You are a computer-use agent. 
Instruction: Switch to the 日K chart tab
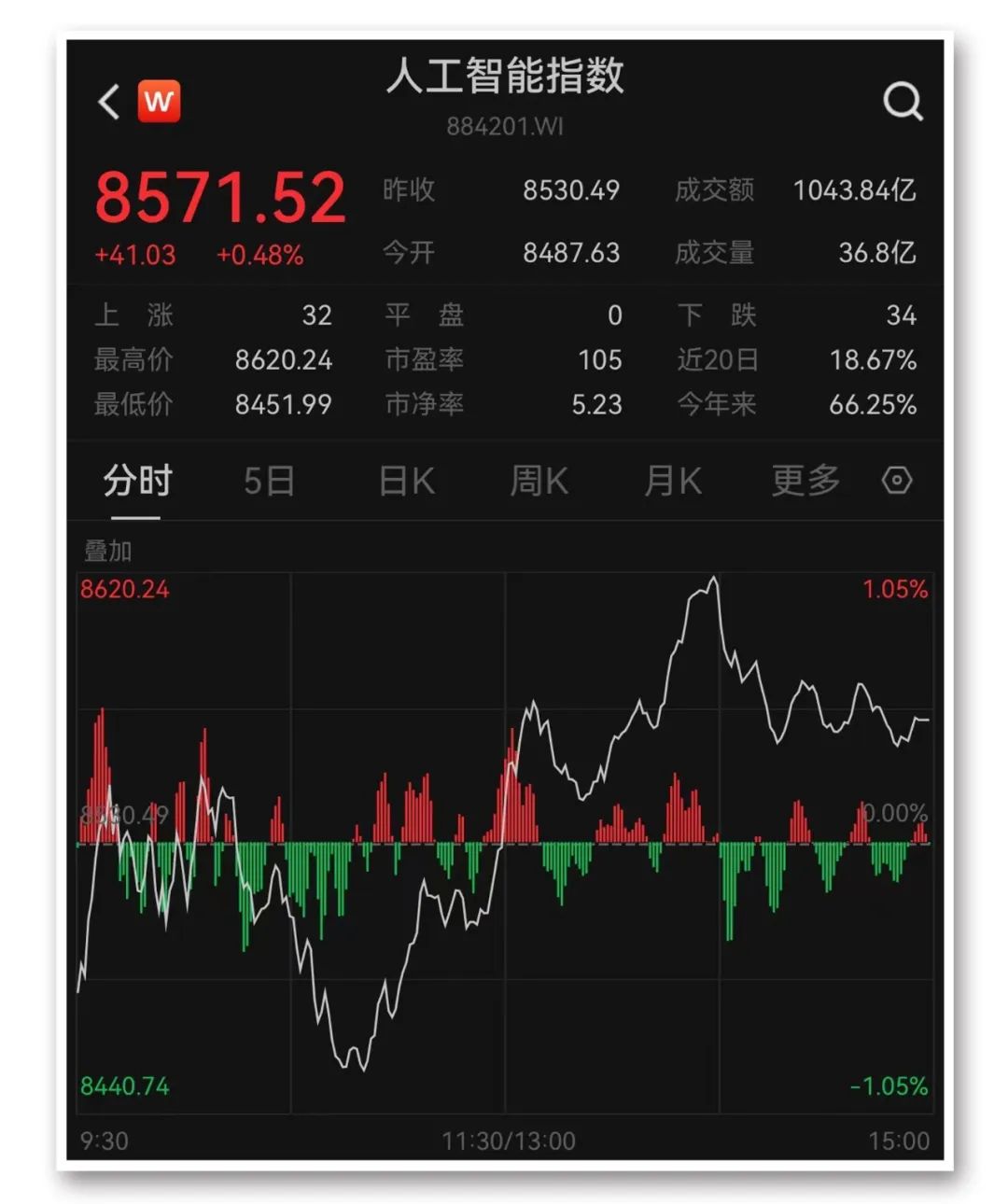(x=406, y=482)
